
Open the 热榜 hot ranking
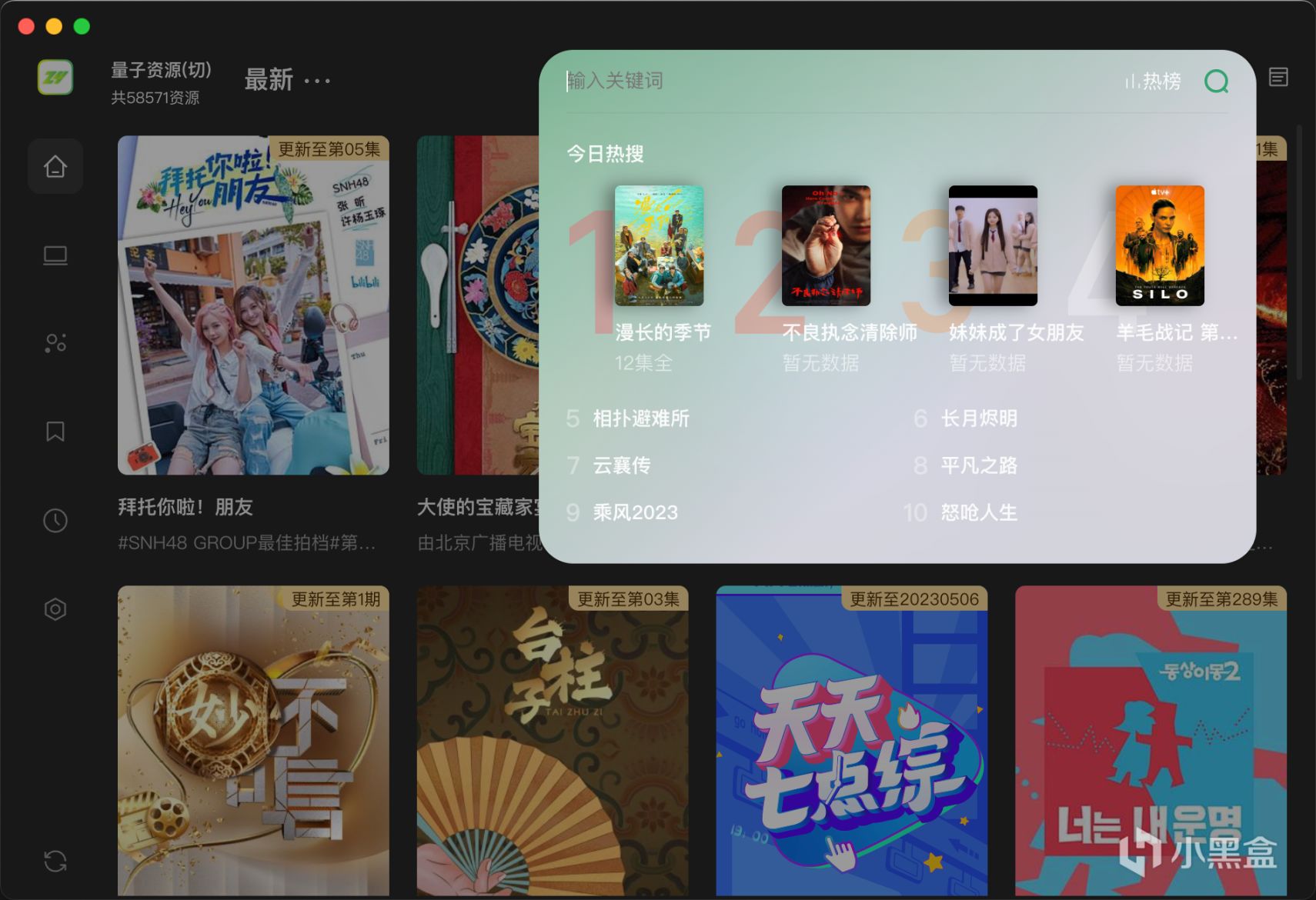[x=1153, y=81]
